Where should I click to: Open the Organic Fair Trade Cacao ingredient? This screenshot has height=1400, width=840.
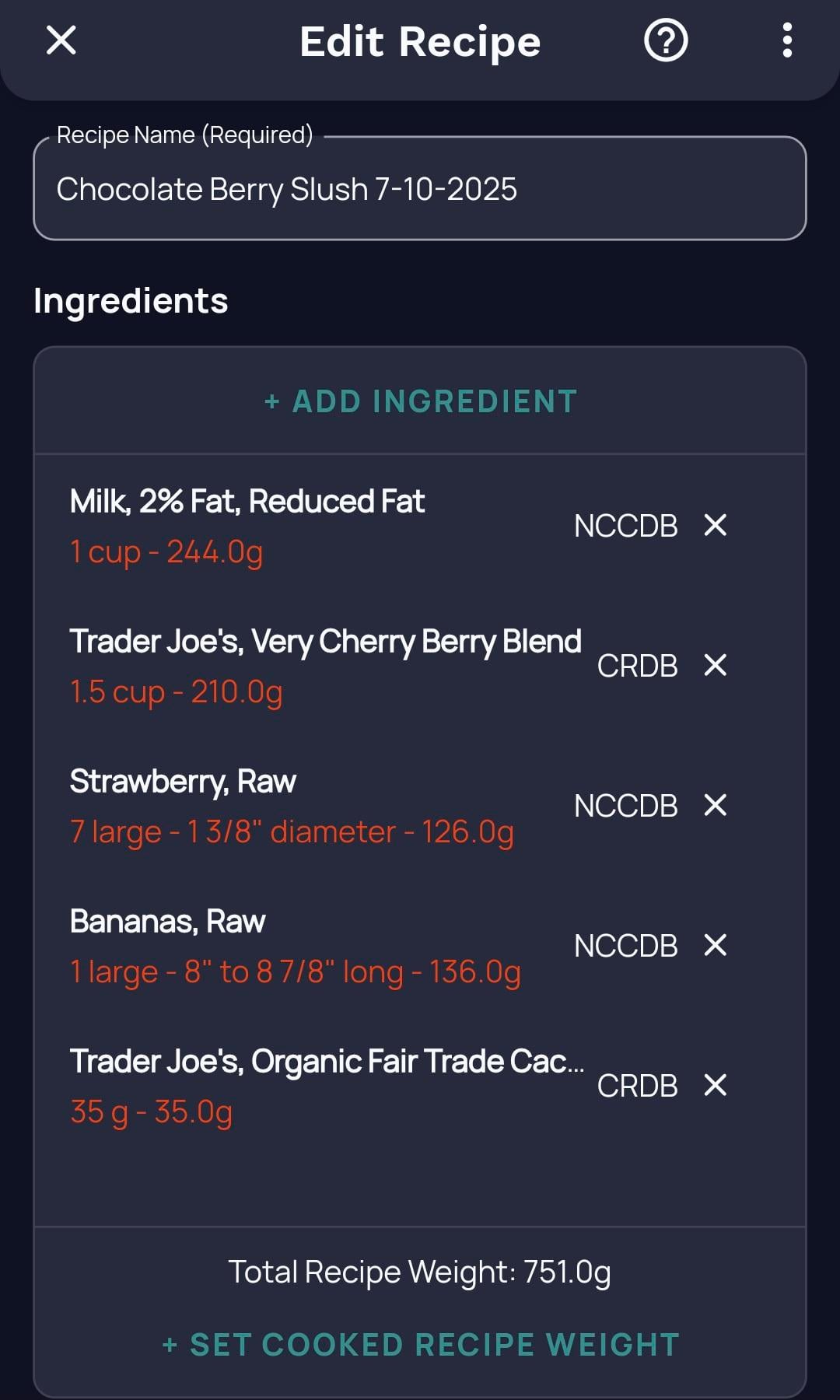(x=327, y=1085)
